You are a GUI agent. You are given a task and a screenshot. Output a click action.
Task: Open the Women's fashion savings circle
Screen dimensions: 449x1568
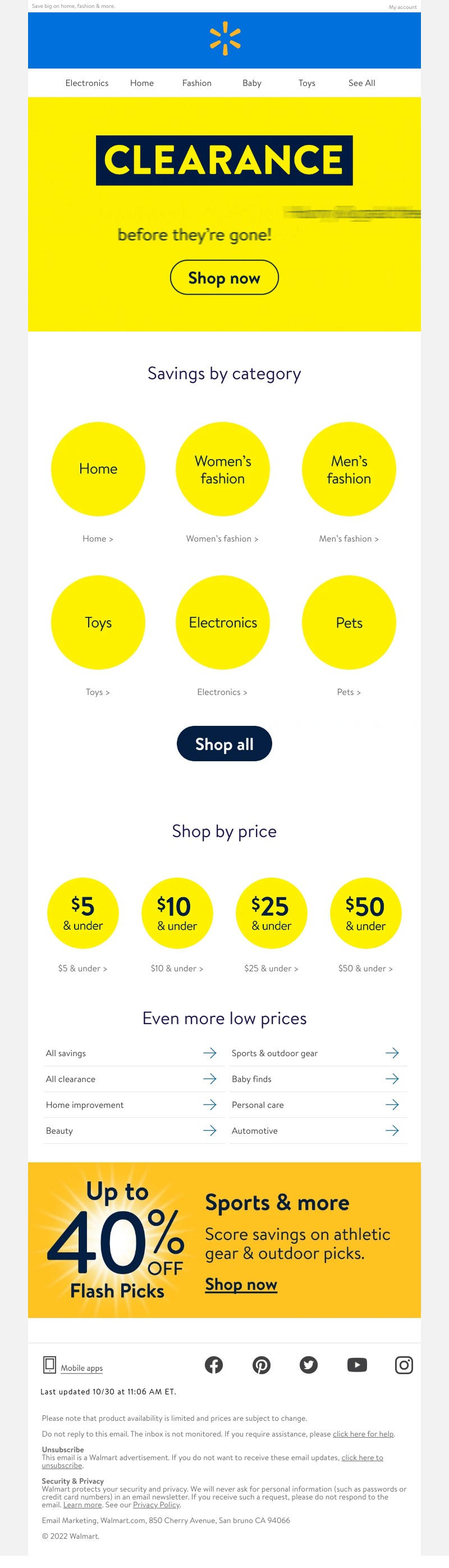(x=223, y=469)
